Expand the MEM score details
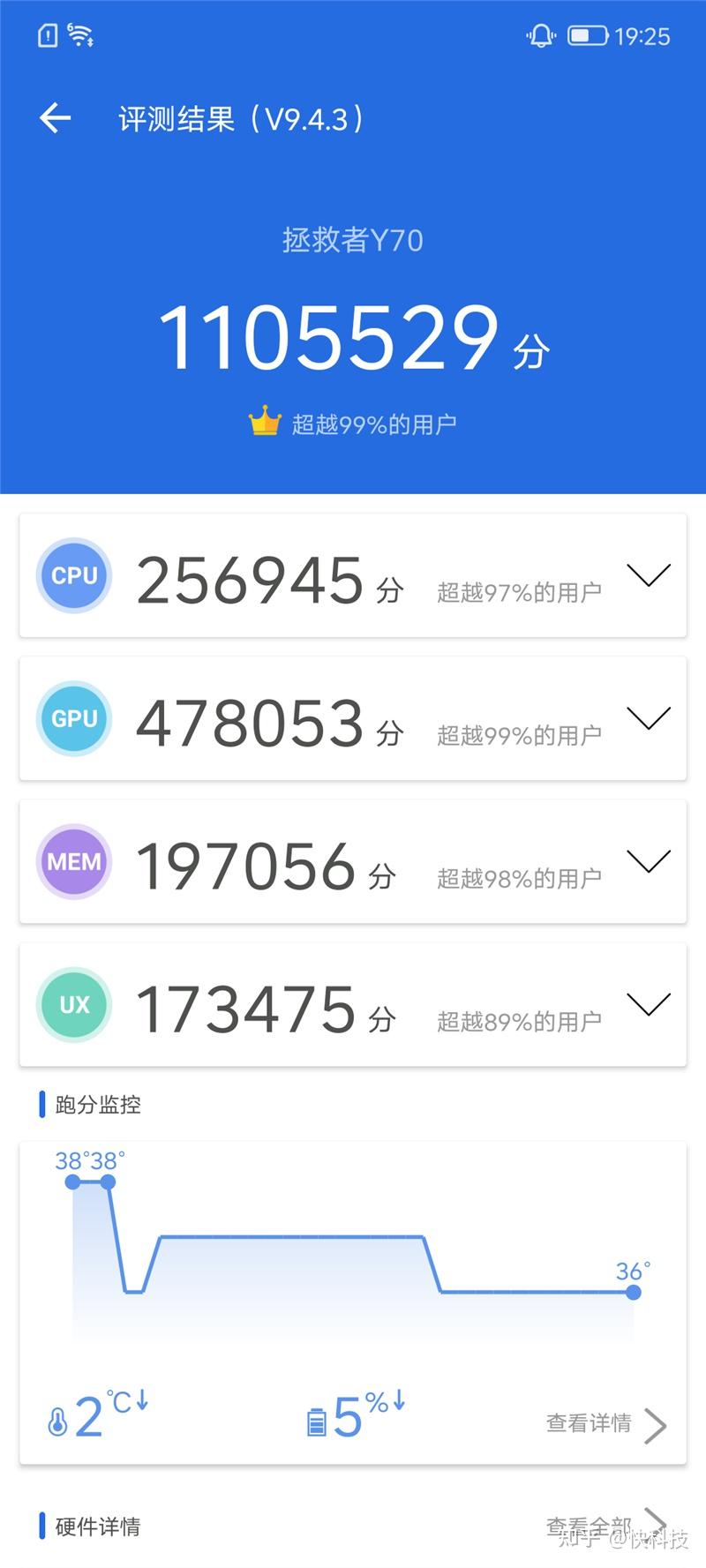The height and width of the screenshot is (1568, 706). (649, 862)
